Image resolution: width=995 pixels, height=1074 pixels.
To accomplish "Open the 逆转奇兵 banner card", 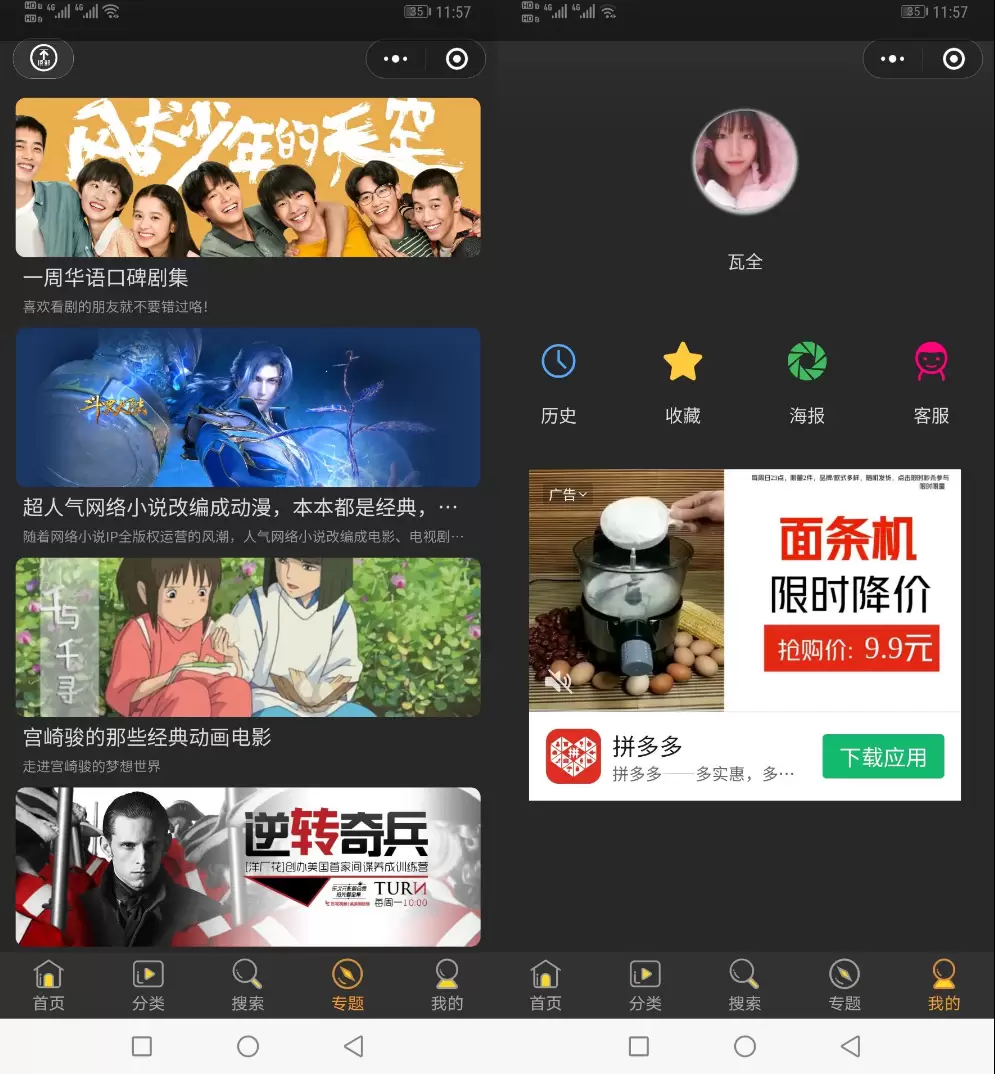I will 247,866.
